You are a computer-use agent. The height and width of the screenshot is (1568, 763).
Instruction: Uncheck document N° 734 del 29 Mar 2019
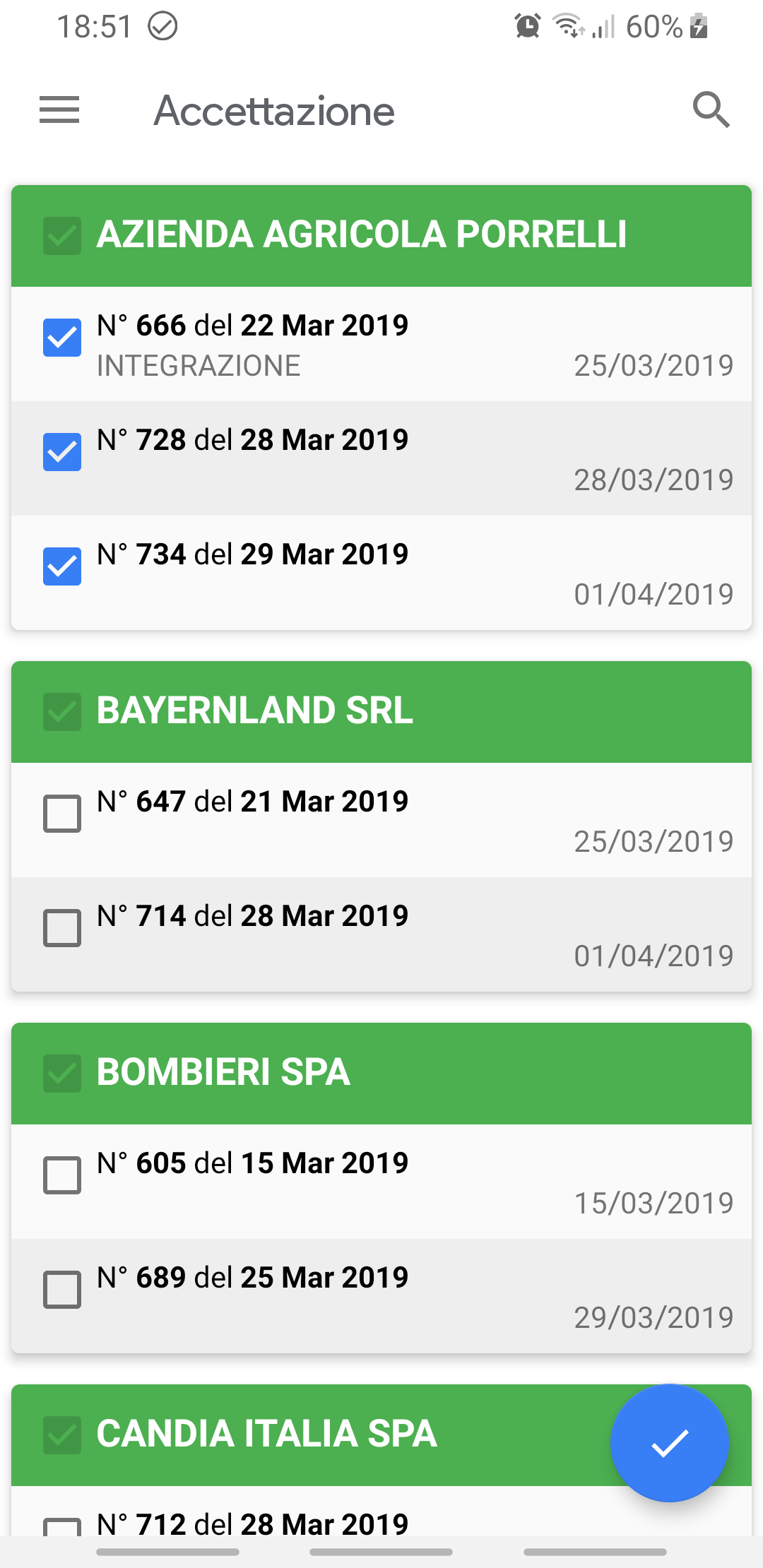[x=62, y=566]
